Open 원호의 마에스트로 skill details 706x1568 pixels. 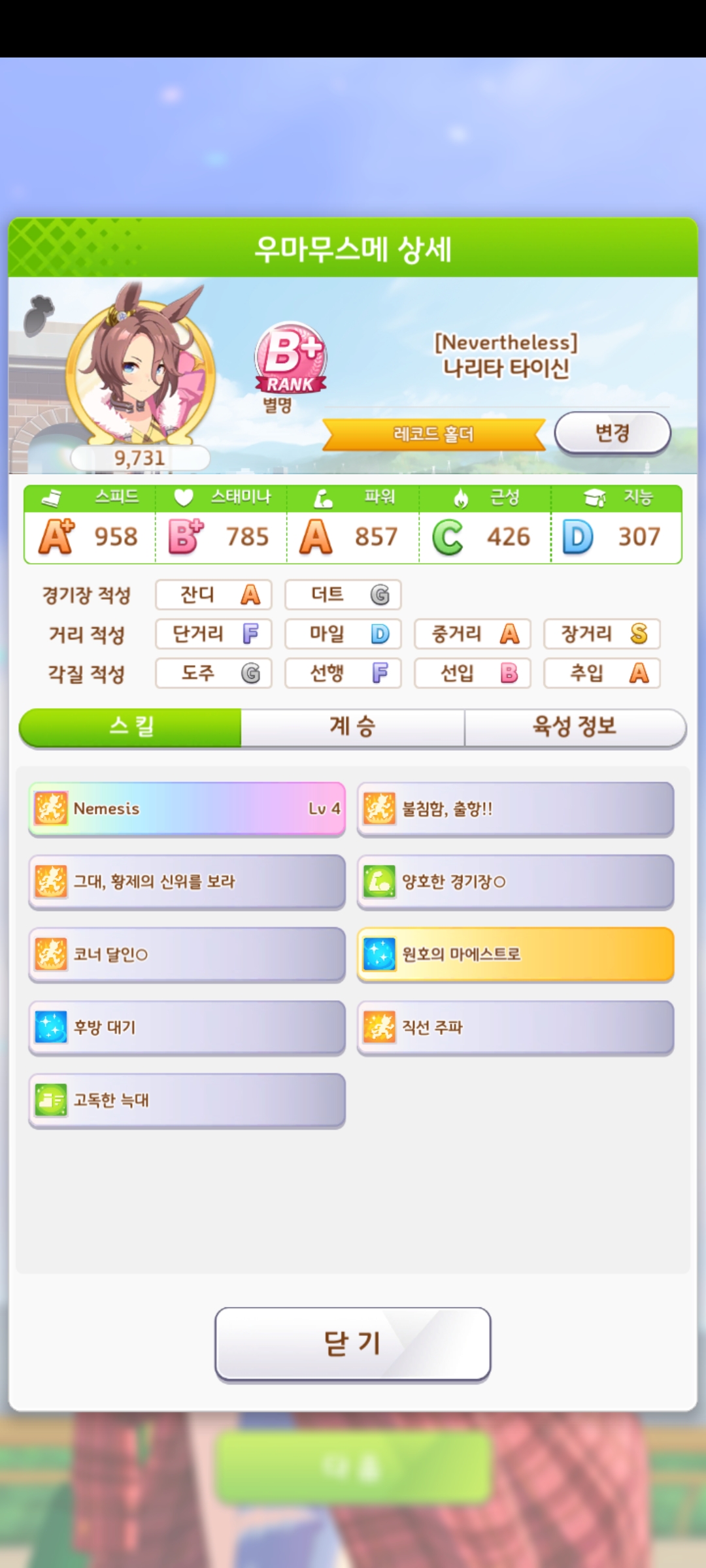[515, 955]
